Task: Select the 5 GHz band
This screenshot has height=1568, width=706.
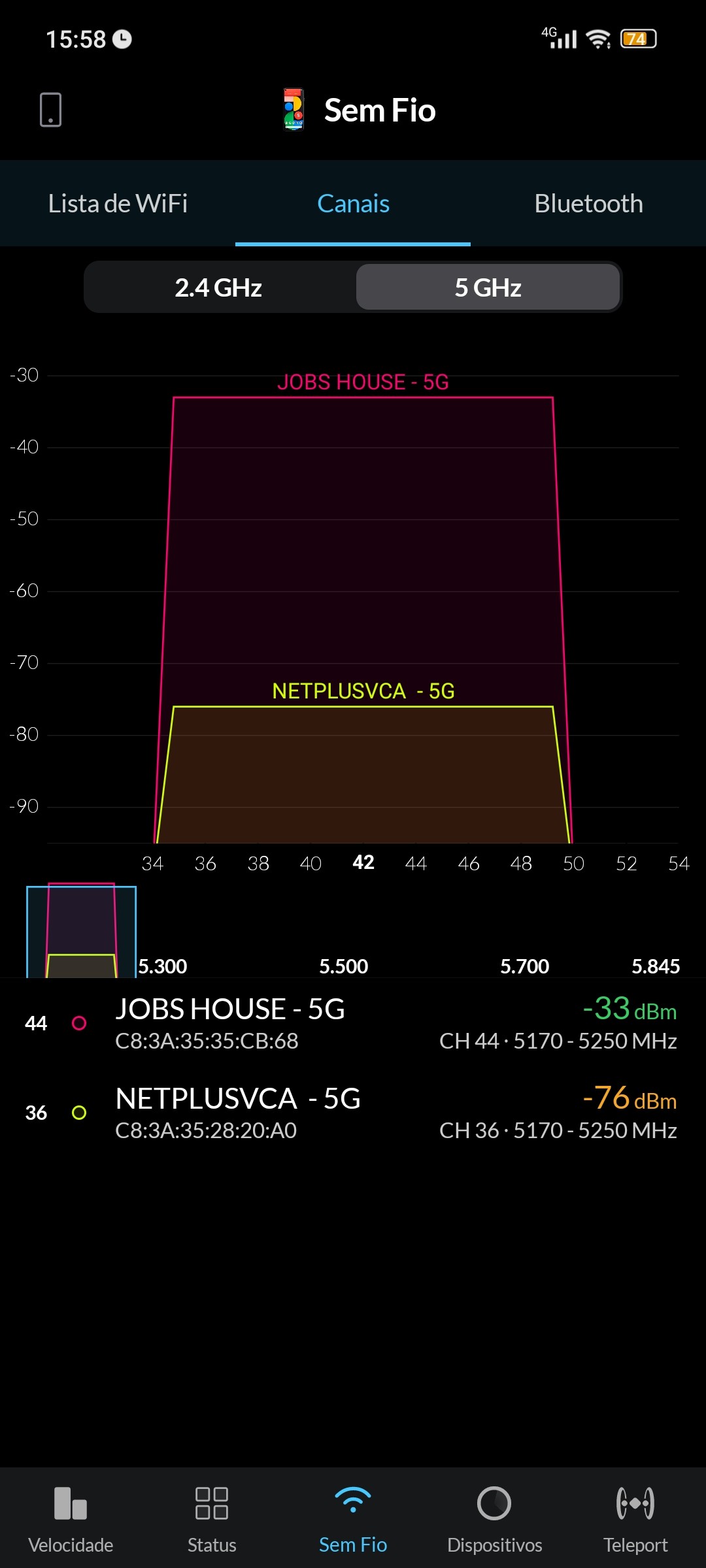Action: (x=488, y=287)
